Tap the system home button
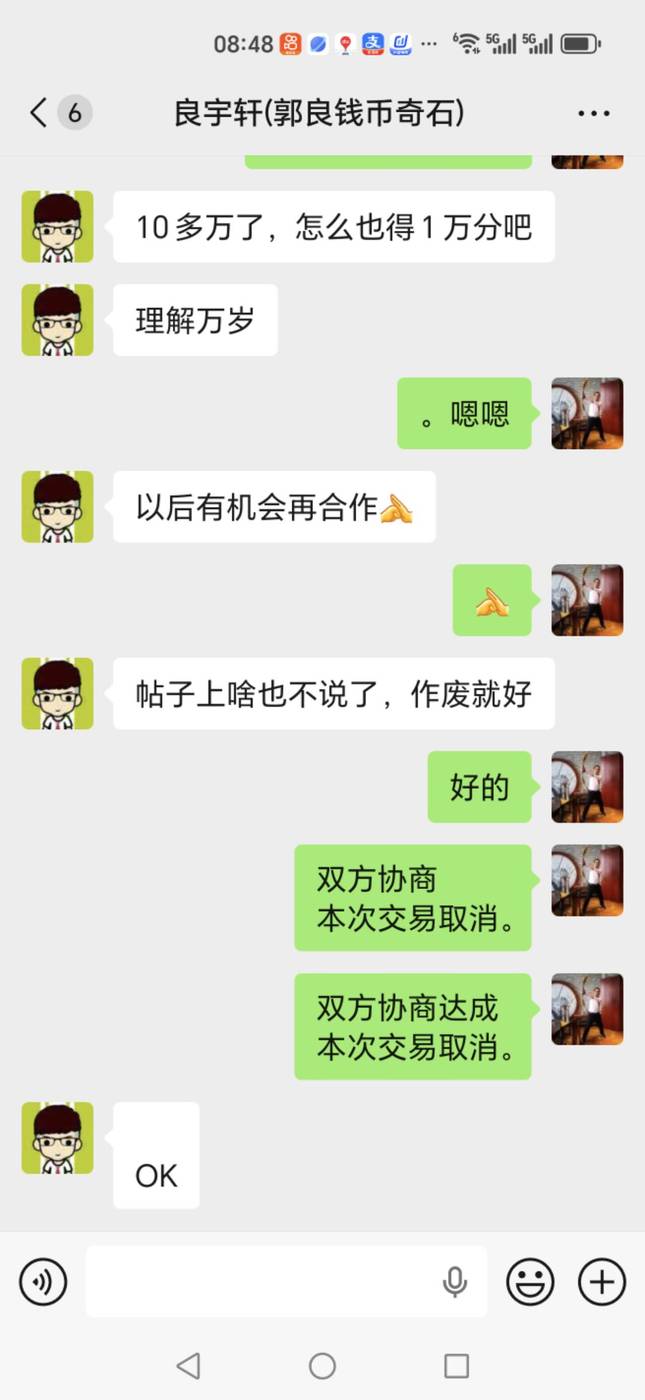645x1400 pixels. click(x=322, y=1366)
